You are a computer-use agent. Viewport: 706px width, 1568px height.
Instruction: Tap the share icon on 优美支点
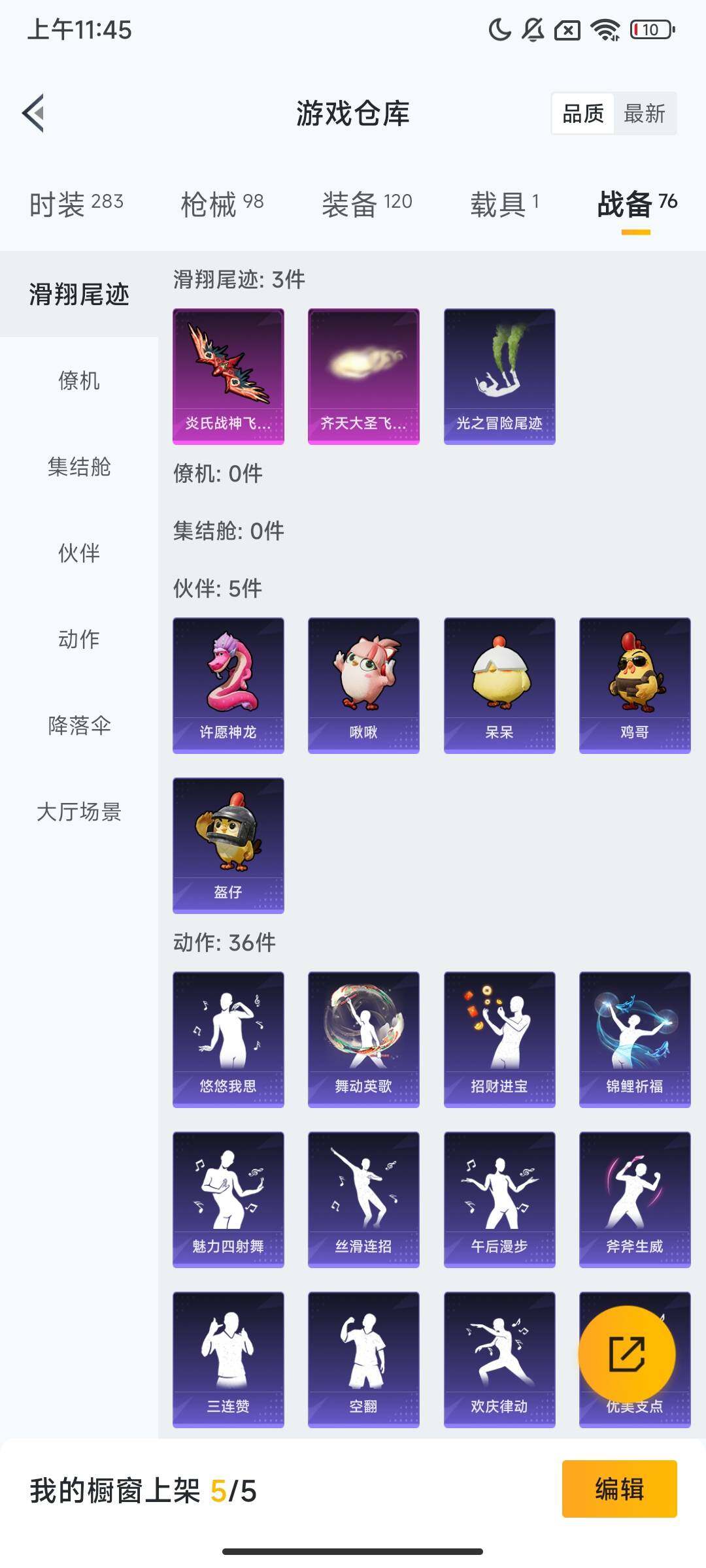click(x=628, y=1352)
